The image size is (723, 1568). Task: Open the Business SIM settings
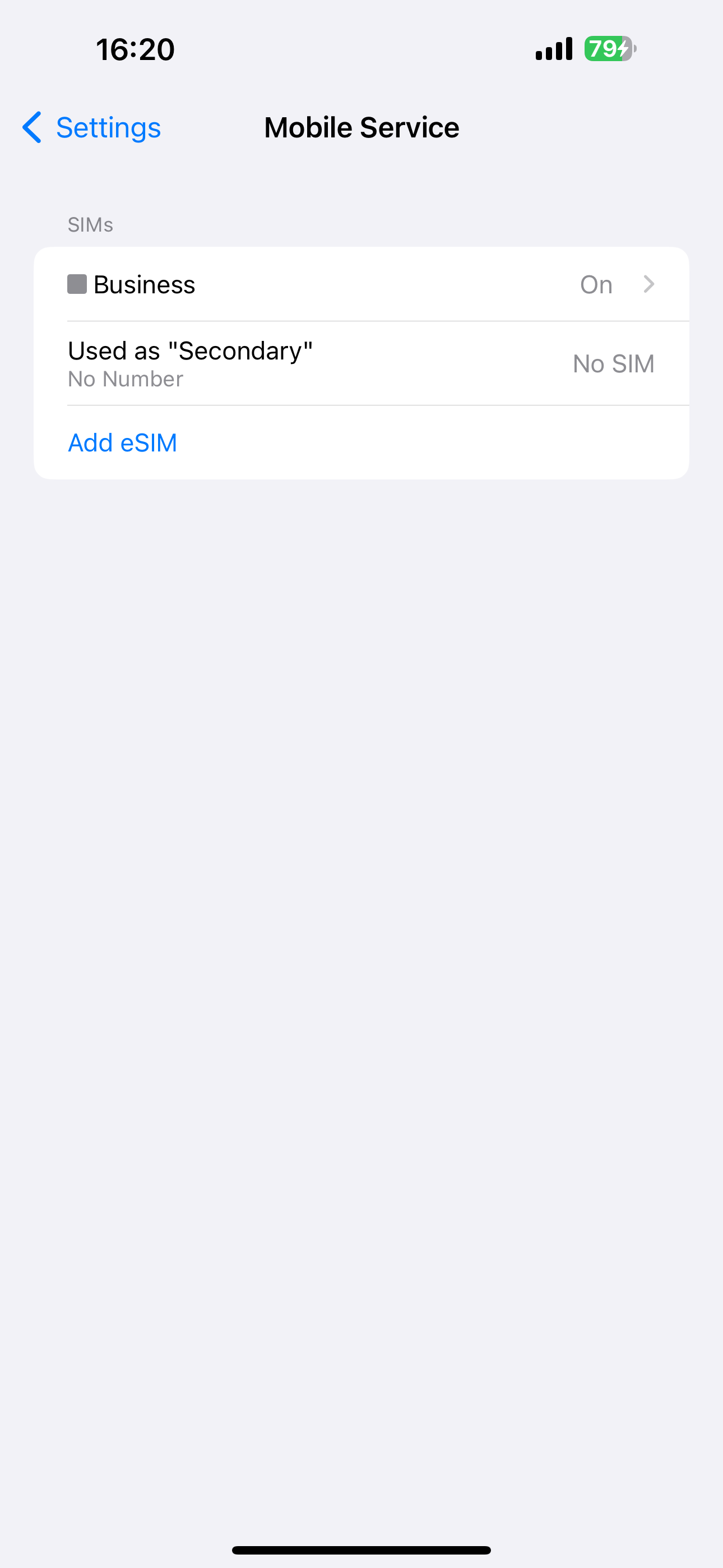pyautogui.click(x=361, y=284)
